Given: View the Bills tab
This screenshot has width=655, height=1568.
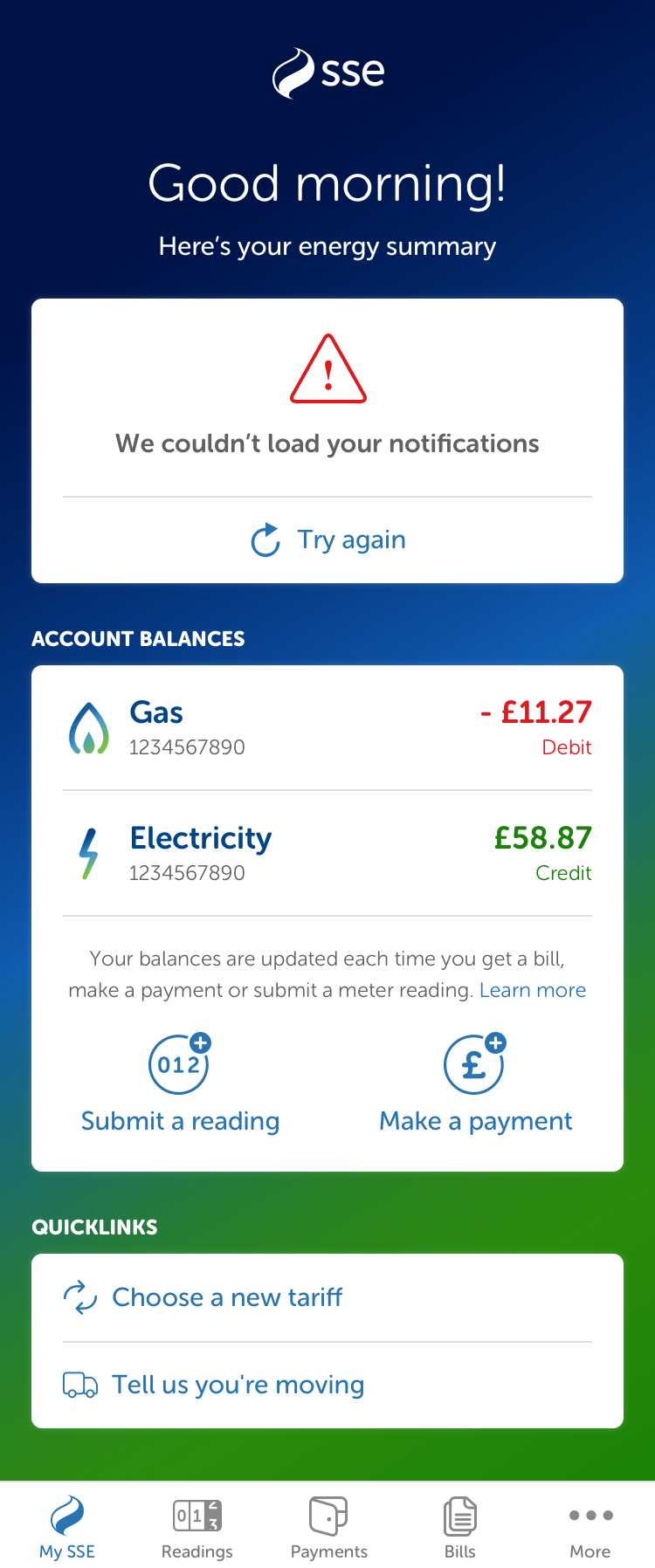Looking at the screenshot, I should [459, 1526].
